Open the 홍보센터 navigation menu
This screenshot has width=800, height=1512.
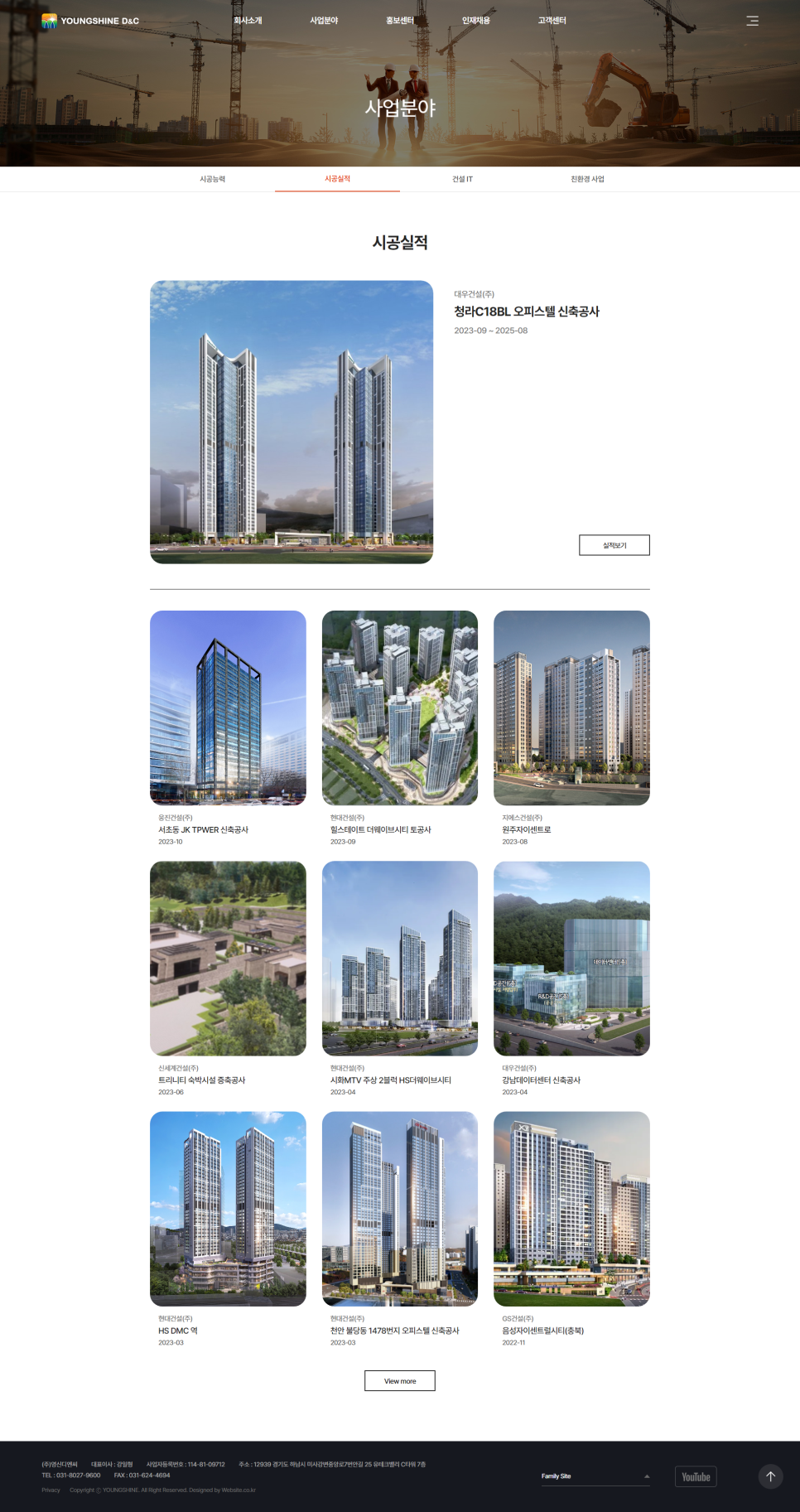pos(400,21)
